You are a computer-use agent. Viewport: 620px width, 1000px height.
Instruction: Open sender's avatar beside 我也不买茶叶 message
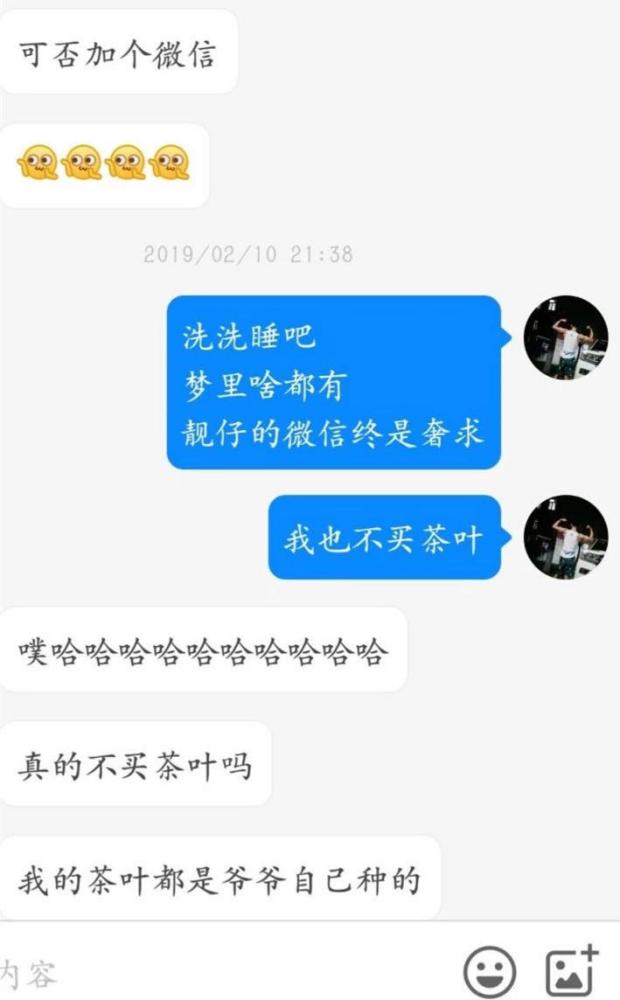565,537
